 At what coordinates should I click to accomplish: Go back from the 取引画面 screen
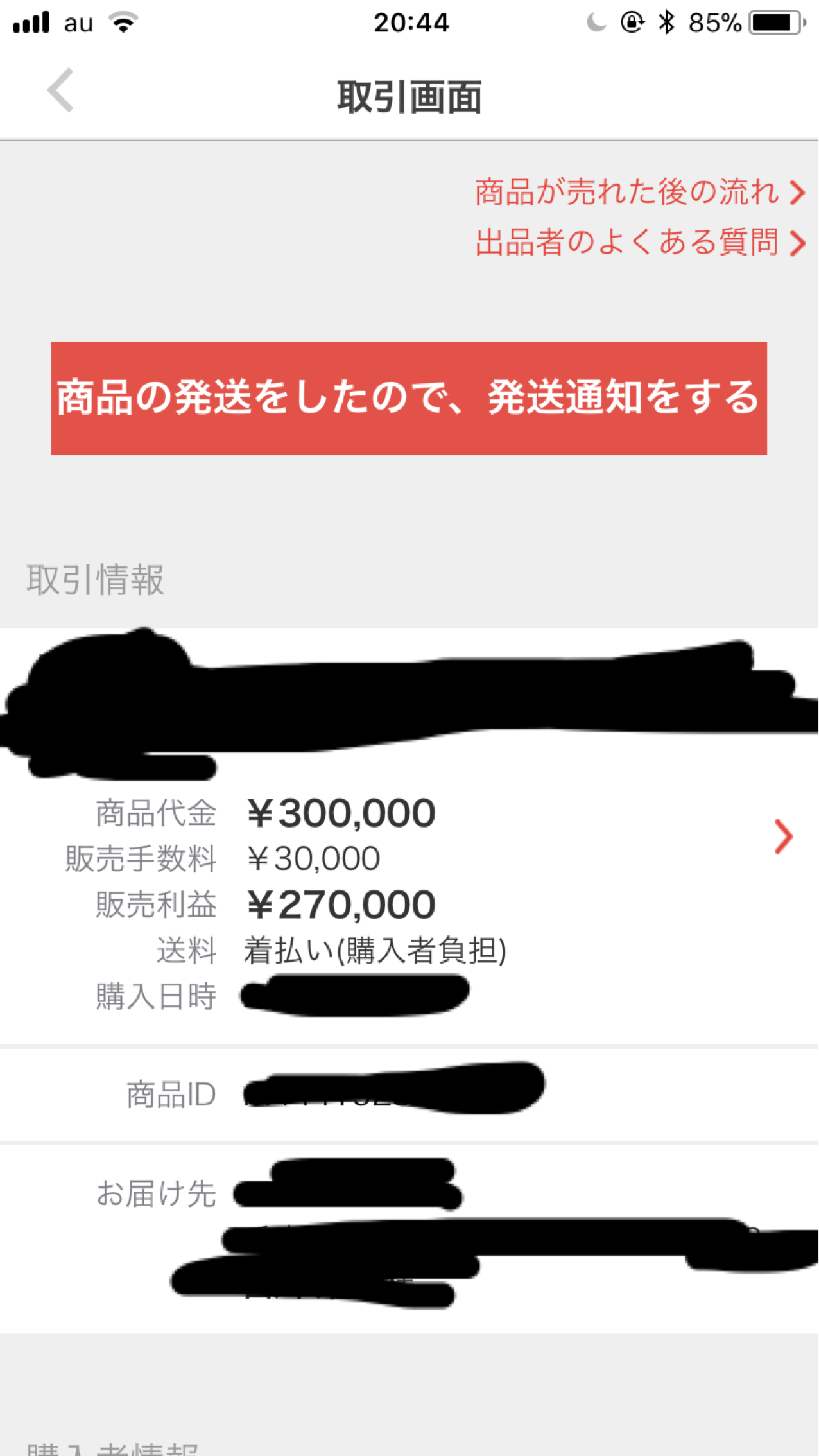click(x=61, y=91)
